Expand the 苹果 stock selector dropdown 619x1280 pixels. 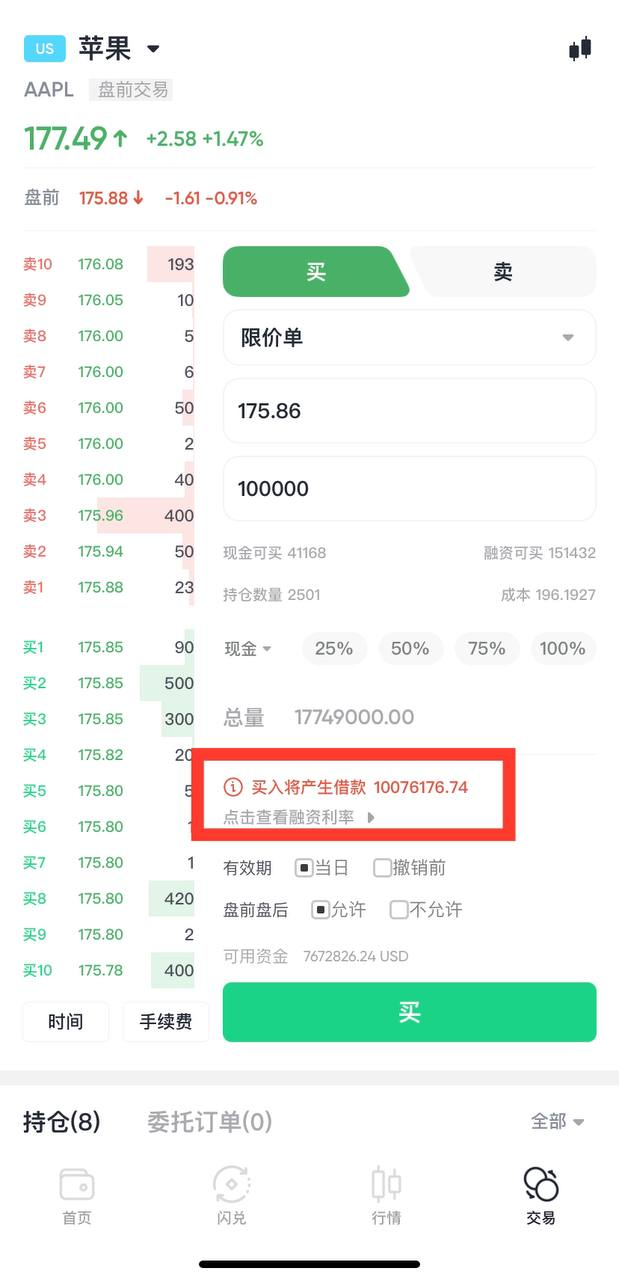153,48
